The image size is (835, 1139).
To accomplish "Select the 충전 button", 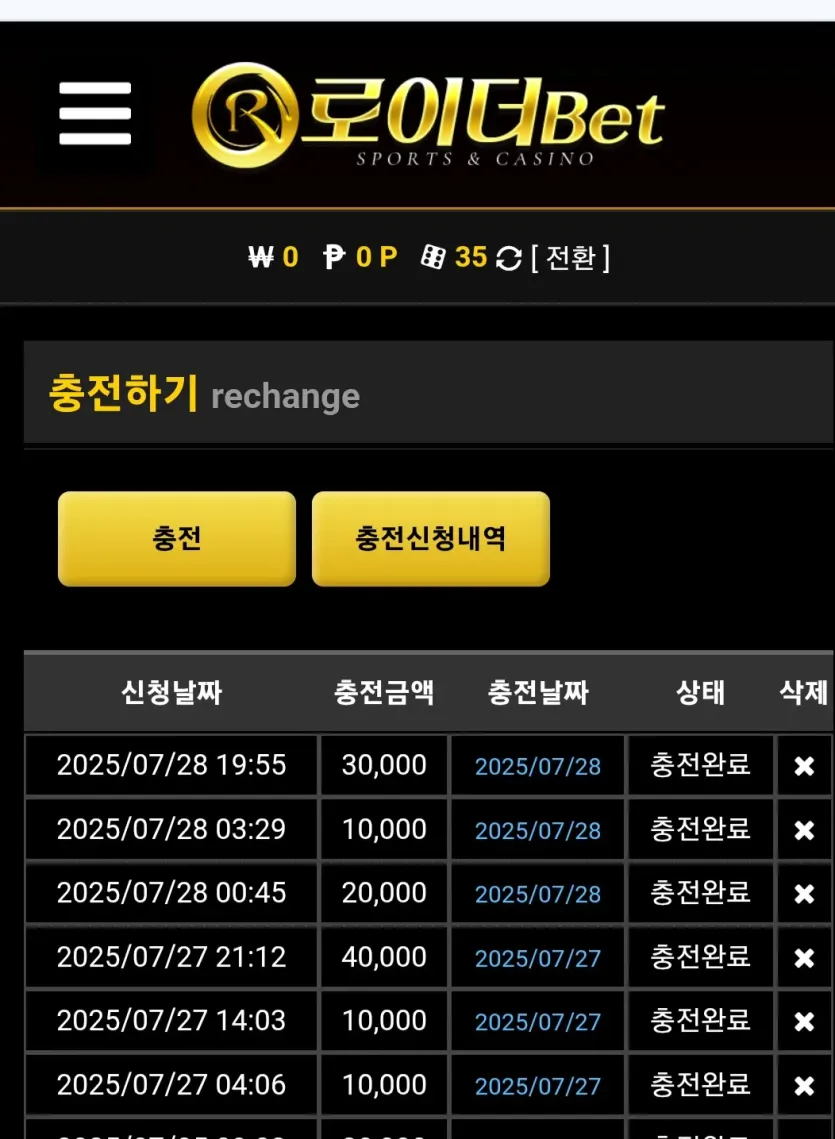I will [177, 538].
